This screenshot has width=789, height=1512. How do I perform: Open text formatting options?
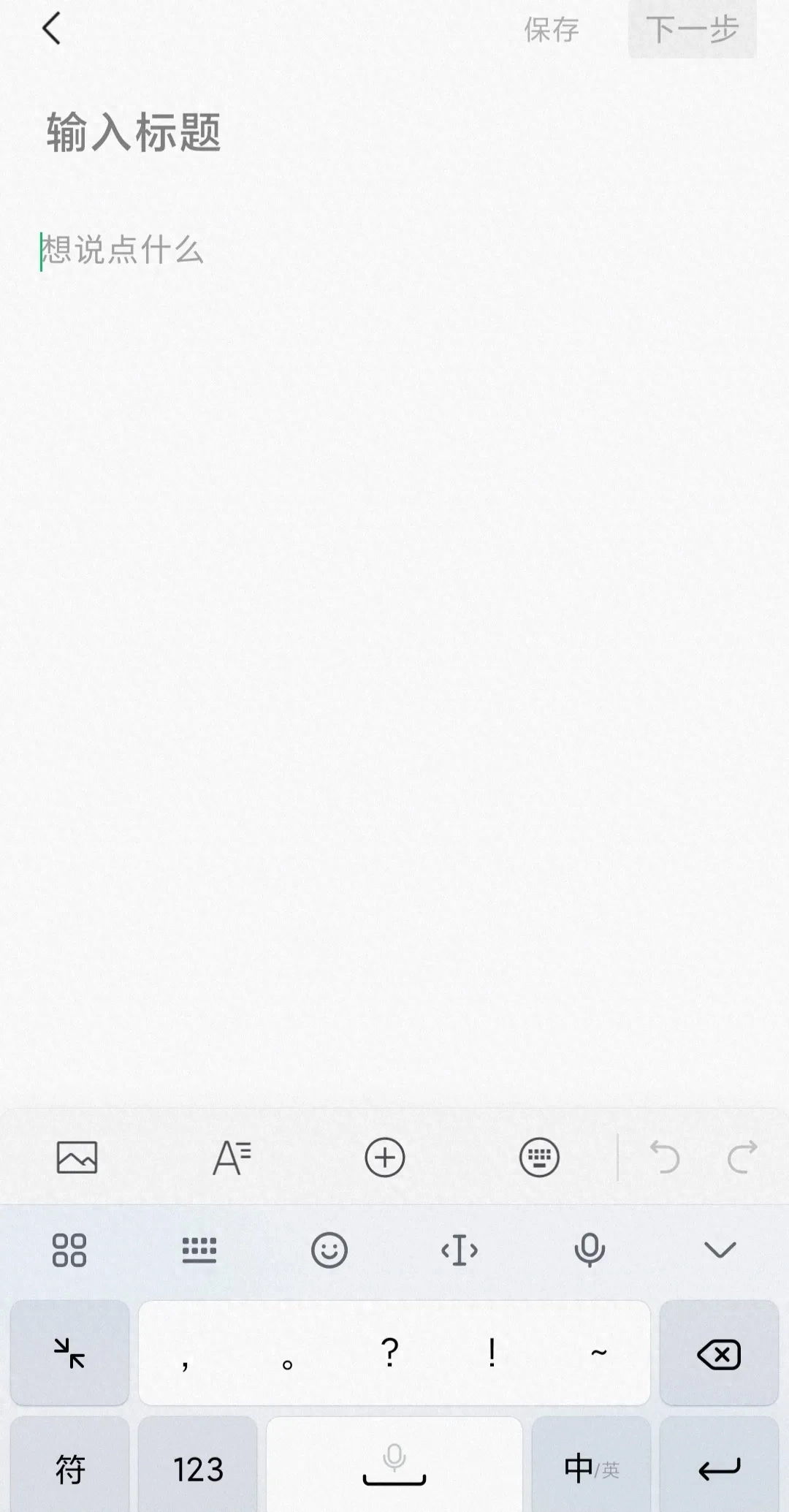pyautogui.click(x=232, y=1158)
